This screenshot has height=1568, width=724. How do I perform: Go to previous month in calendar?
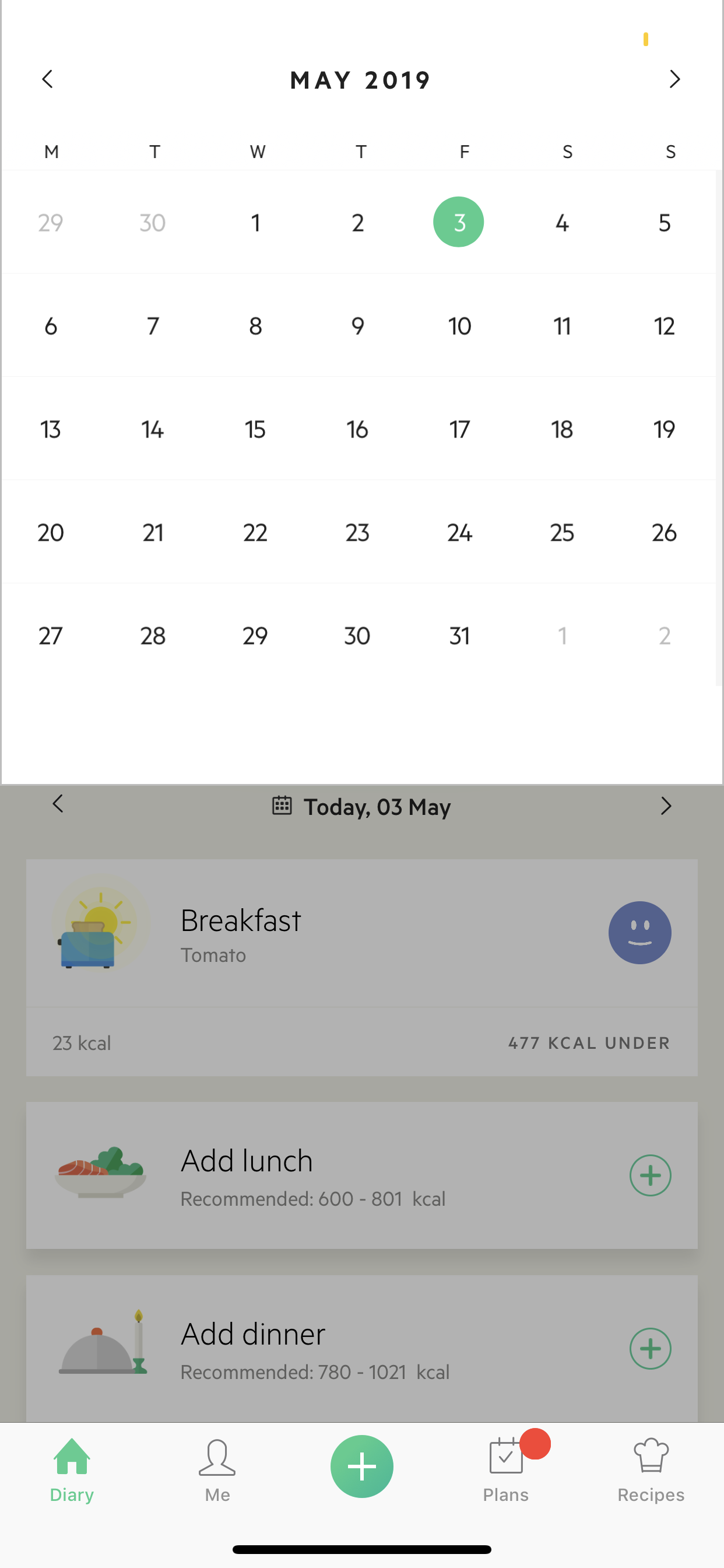[x=47, y=79]
